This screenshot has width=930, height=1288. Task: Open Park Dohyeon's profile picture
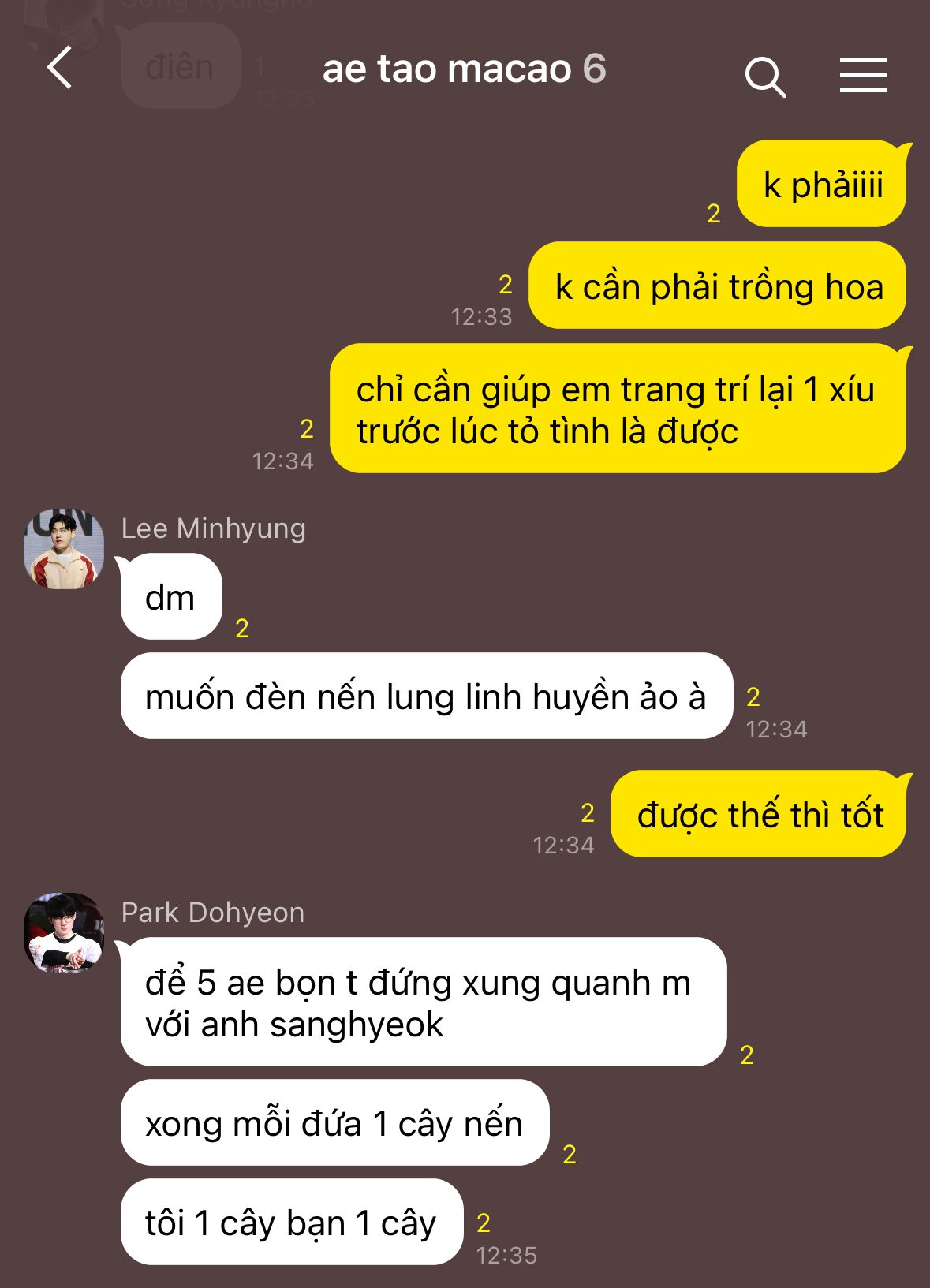[64, 932]
